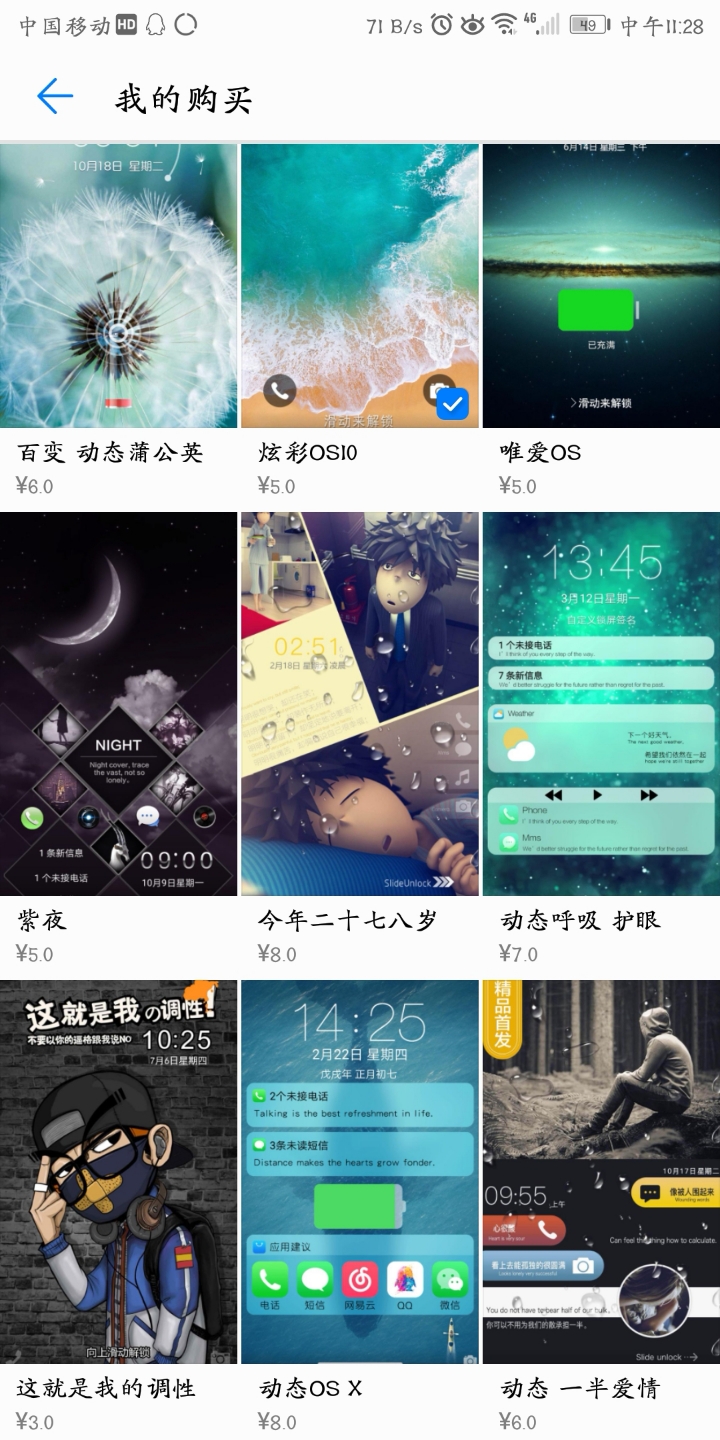Select the 紫夜 theme
The height and width of the screenshot is (1440, 720).
[118, 704]
